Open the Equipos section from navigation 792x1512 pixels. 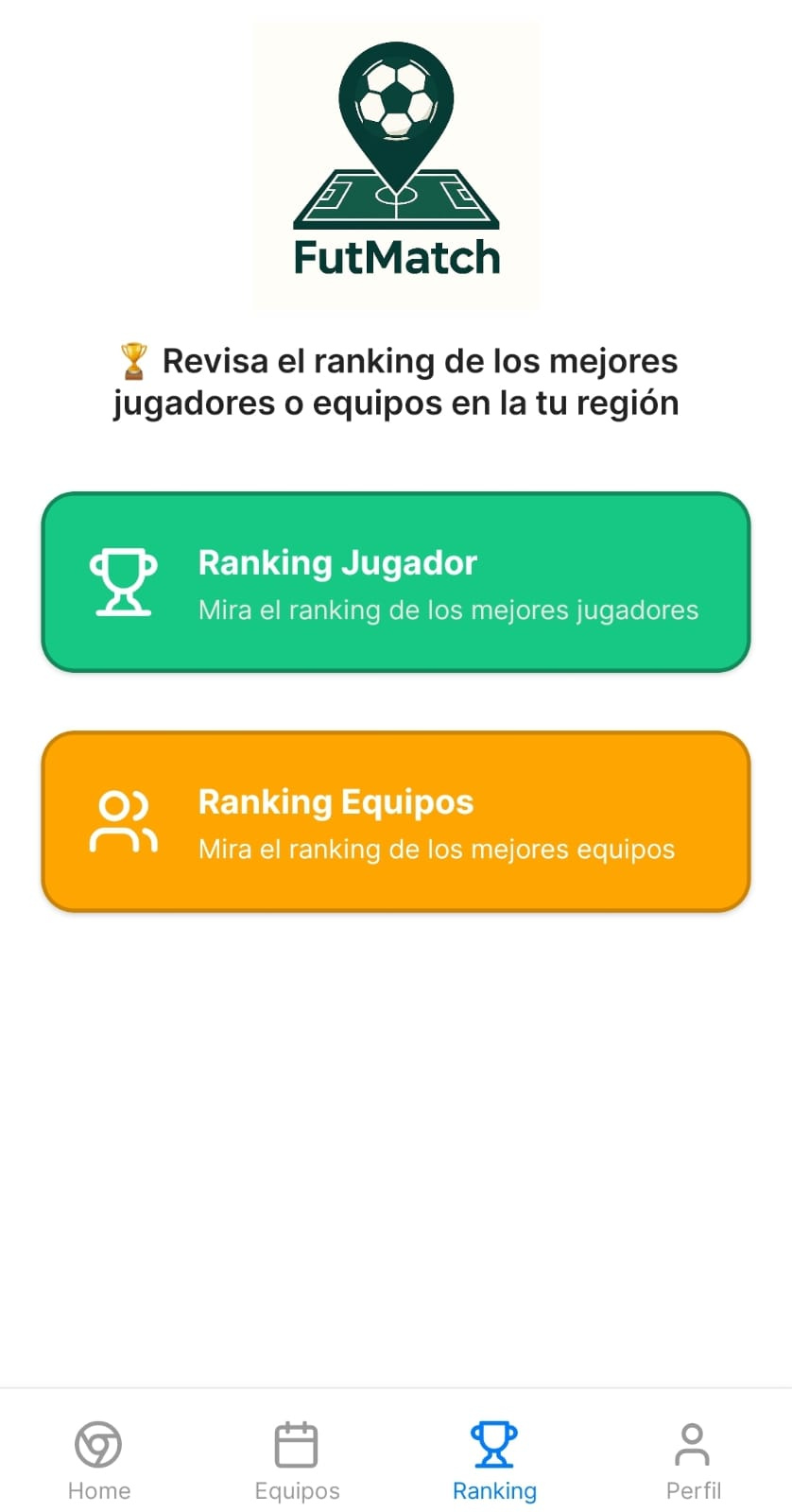coord(296,1460)
